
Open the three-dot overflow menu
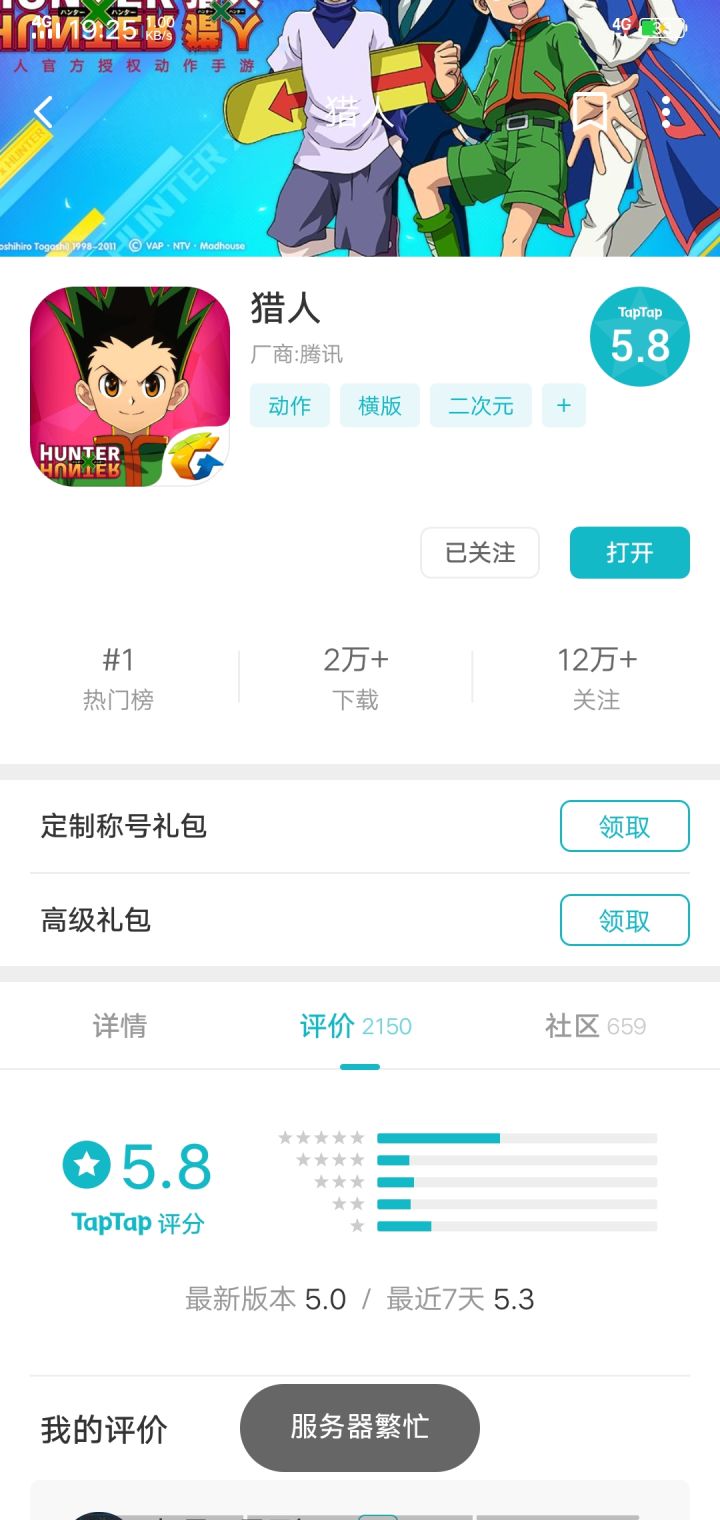tap(668, 112)
